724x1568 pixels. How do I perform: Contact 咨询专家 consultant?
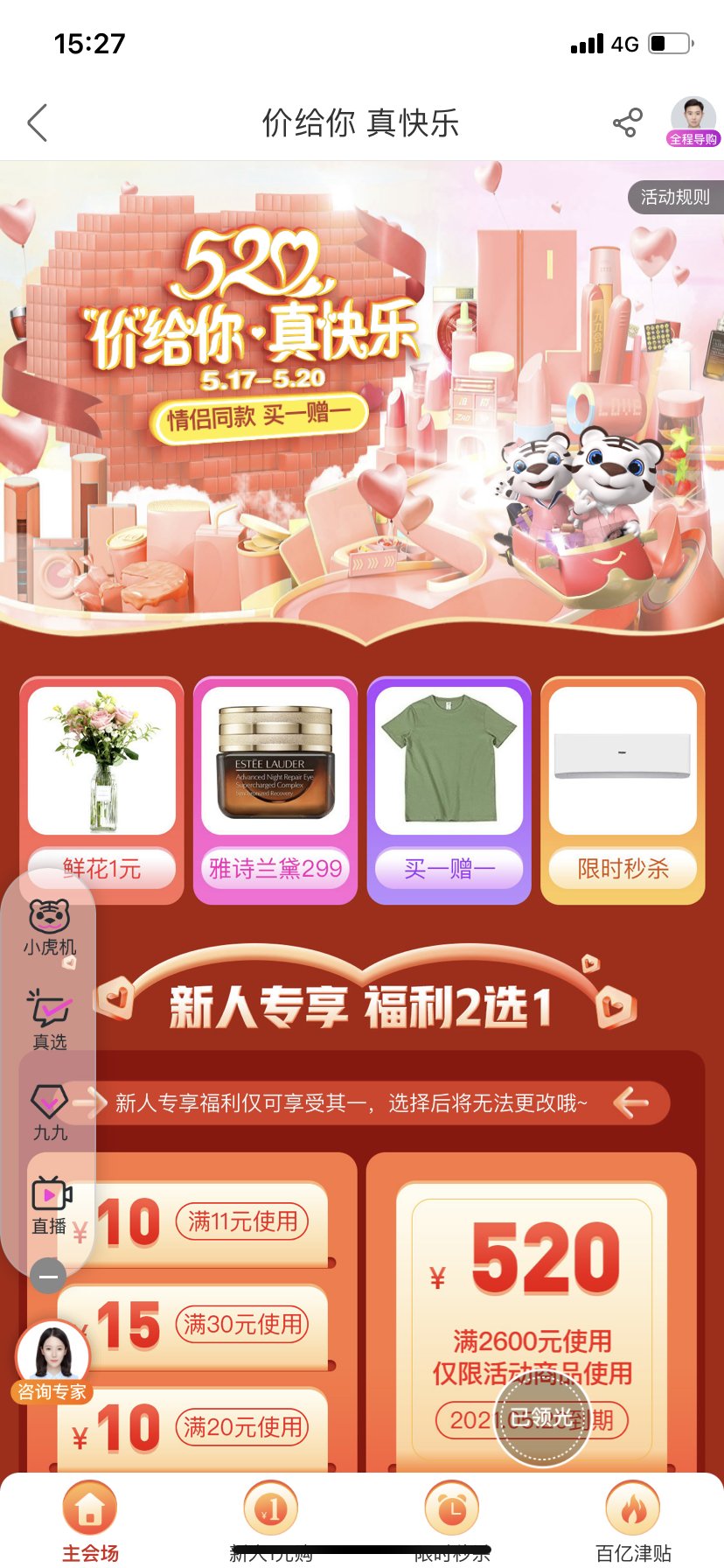tap(52, 1361)
